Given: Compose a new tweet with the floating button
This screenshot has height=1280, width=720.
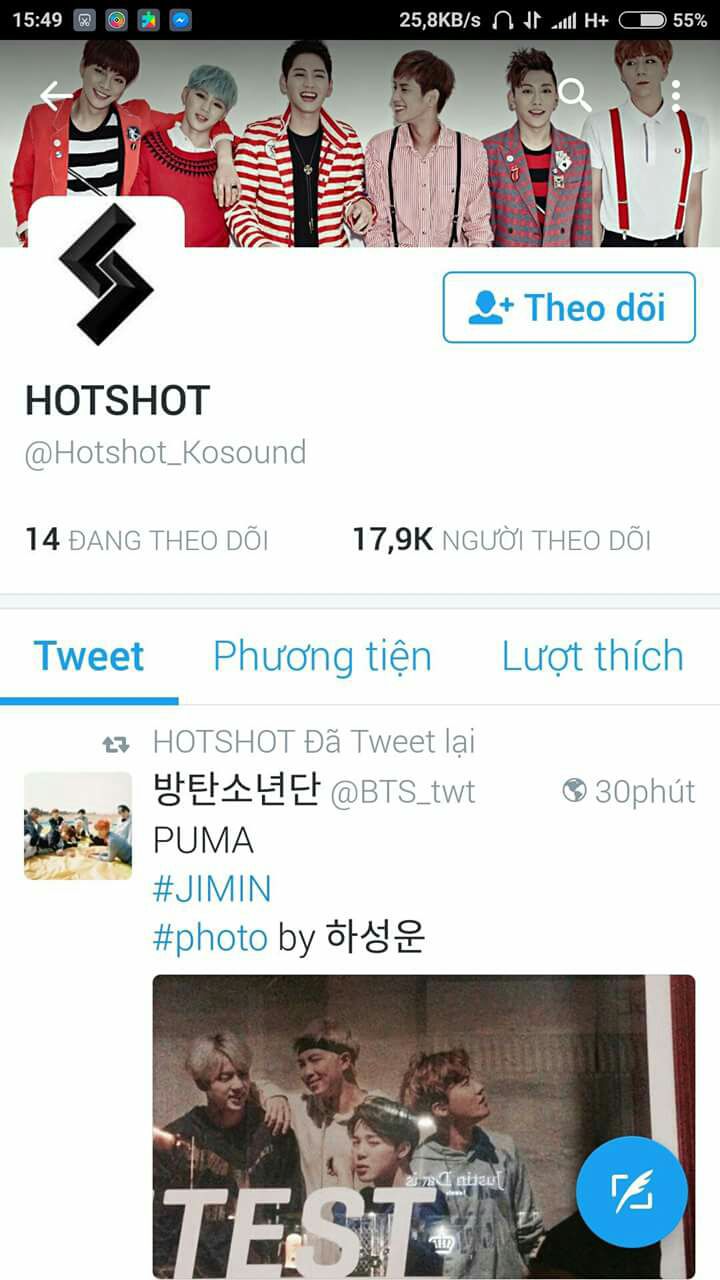Looking at the screenshot, I should click(632, 1192).
